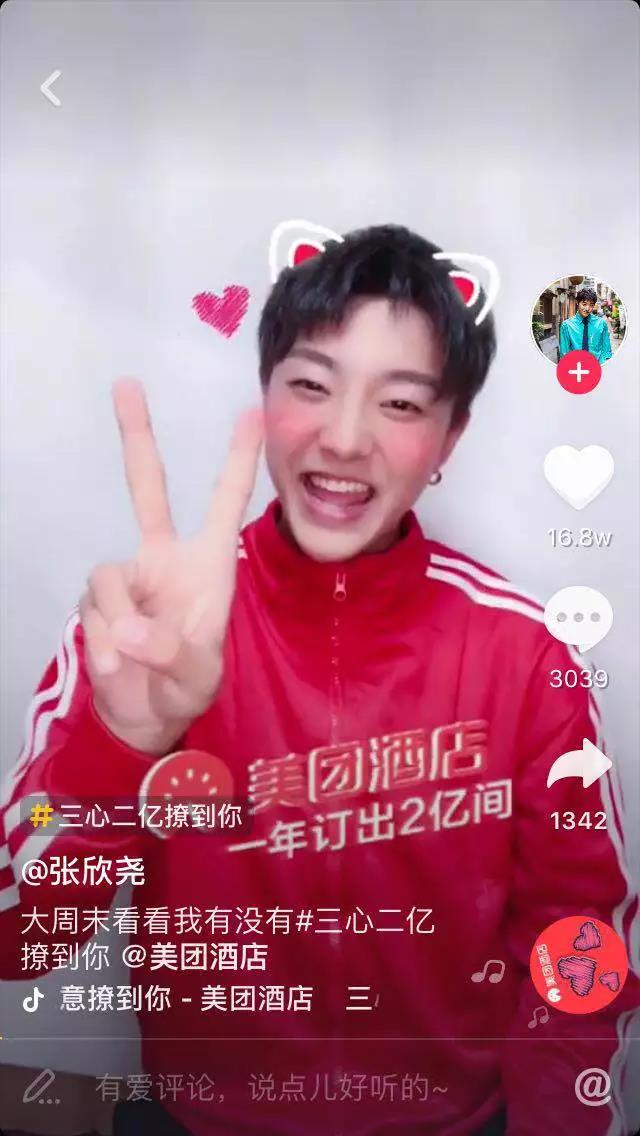Like this video with the heart icon

tap(579, 476)
